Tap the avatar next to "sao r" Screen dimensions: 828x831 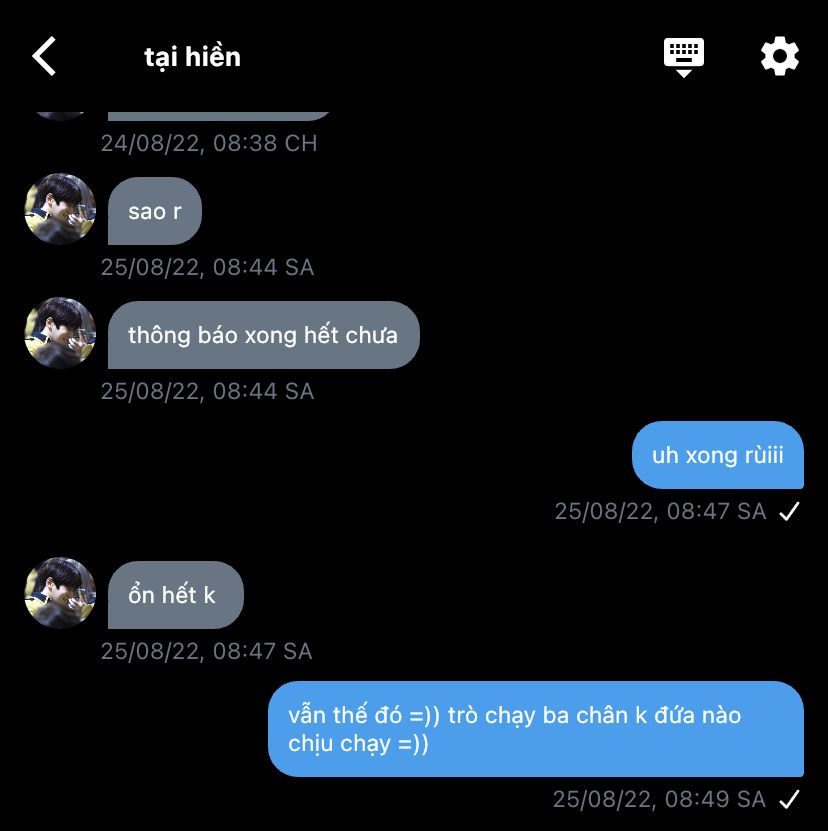(x=60, y=210)
